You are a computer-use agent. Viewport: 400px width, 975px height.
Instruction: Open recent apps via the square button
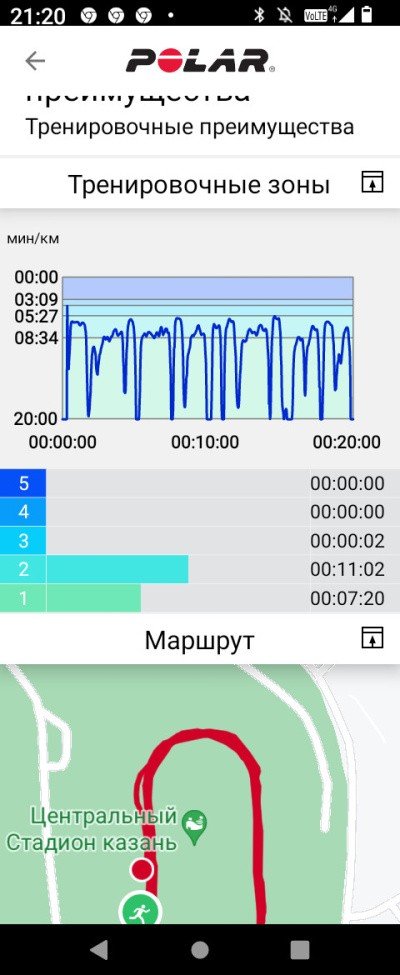coord(300,950)
